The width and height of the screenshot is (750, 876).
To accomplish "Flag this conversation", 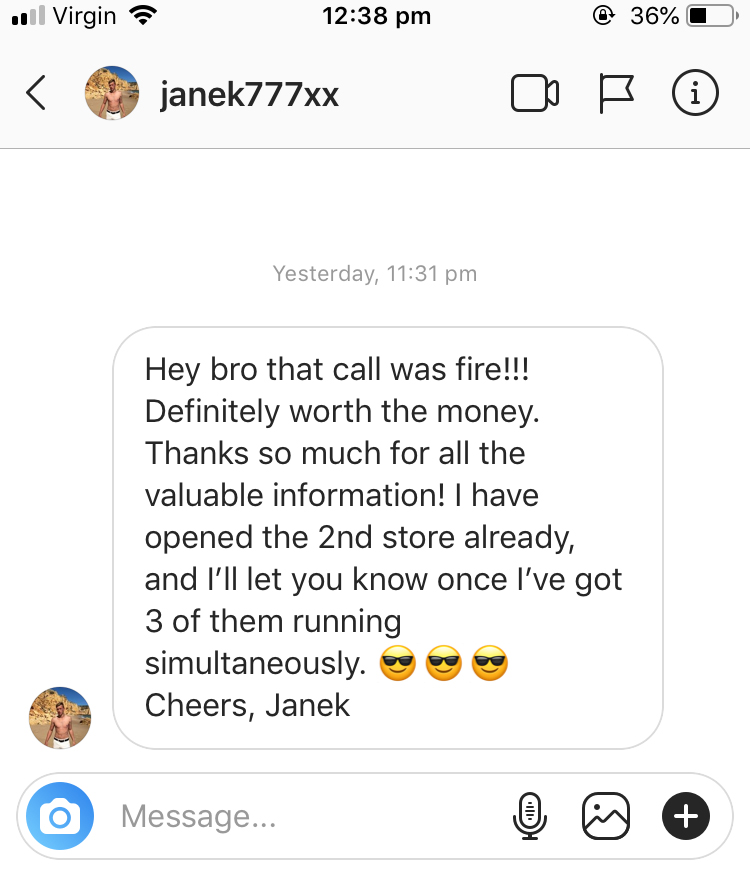I will coord(616,94).
